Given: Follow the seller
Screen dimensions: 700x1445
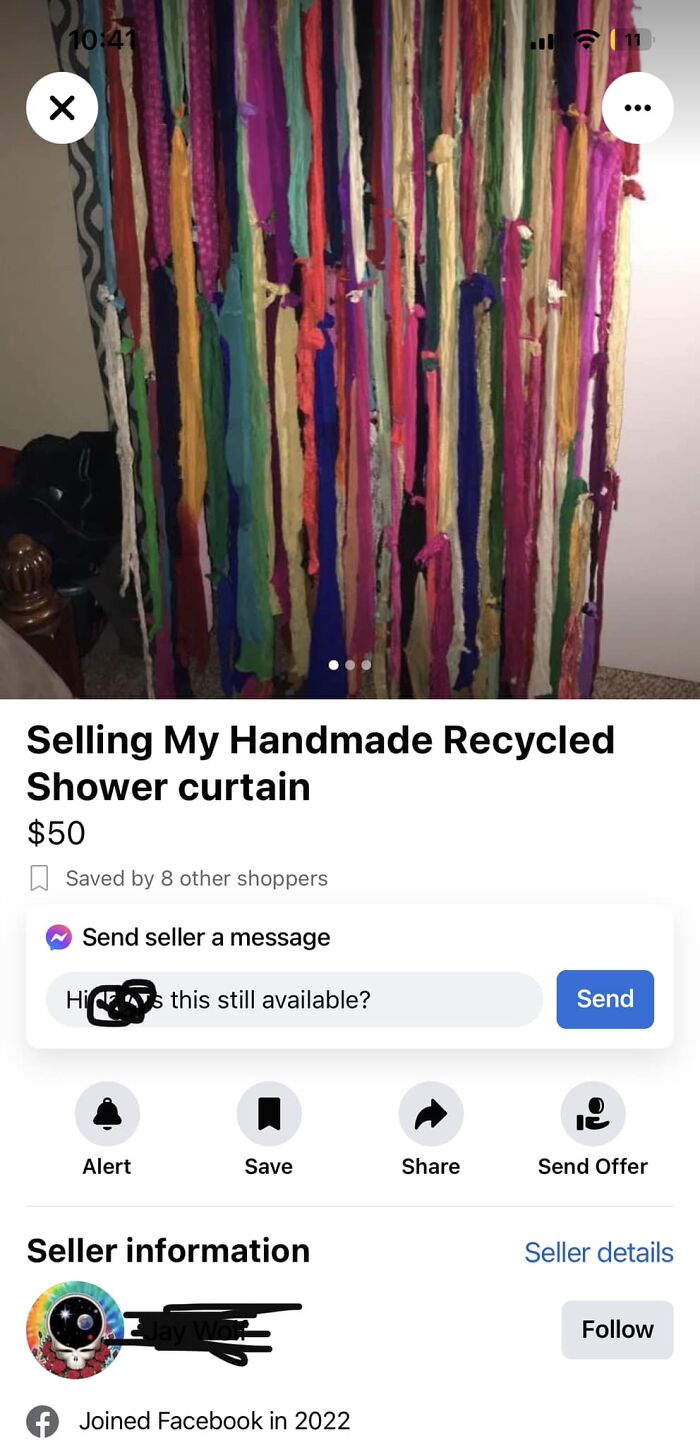Looking at the screenshot, I should click(x=617, y=1329).
